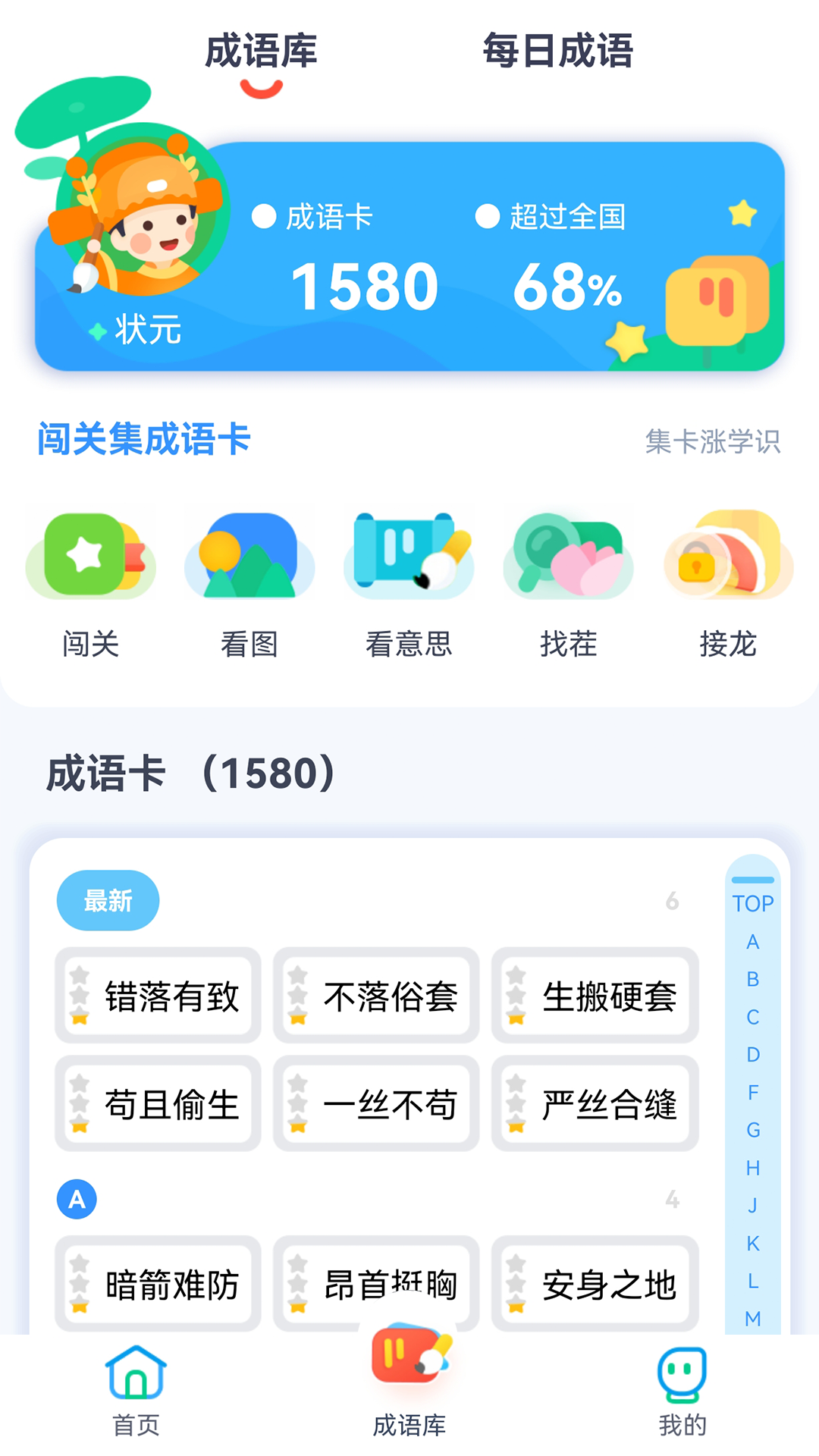
Task: Launch the 看意思 meaning game
Action: tap(409, 582)
